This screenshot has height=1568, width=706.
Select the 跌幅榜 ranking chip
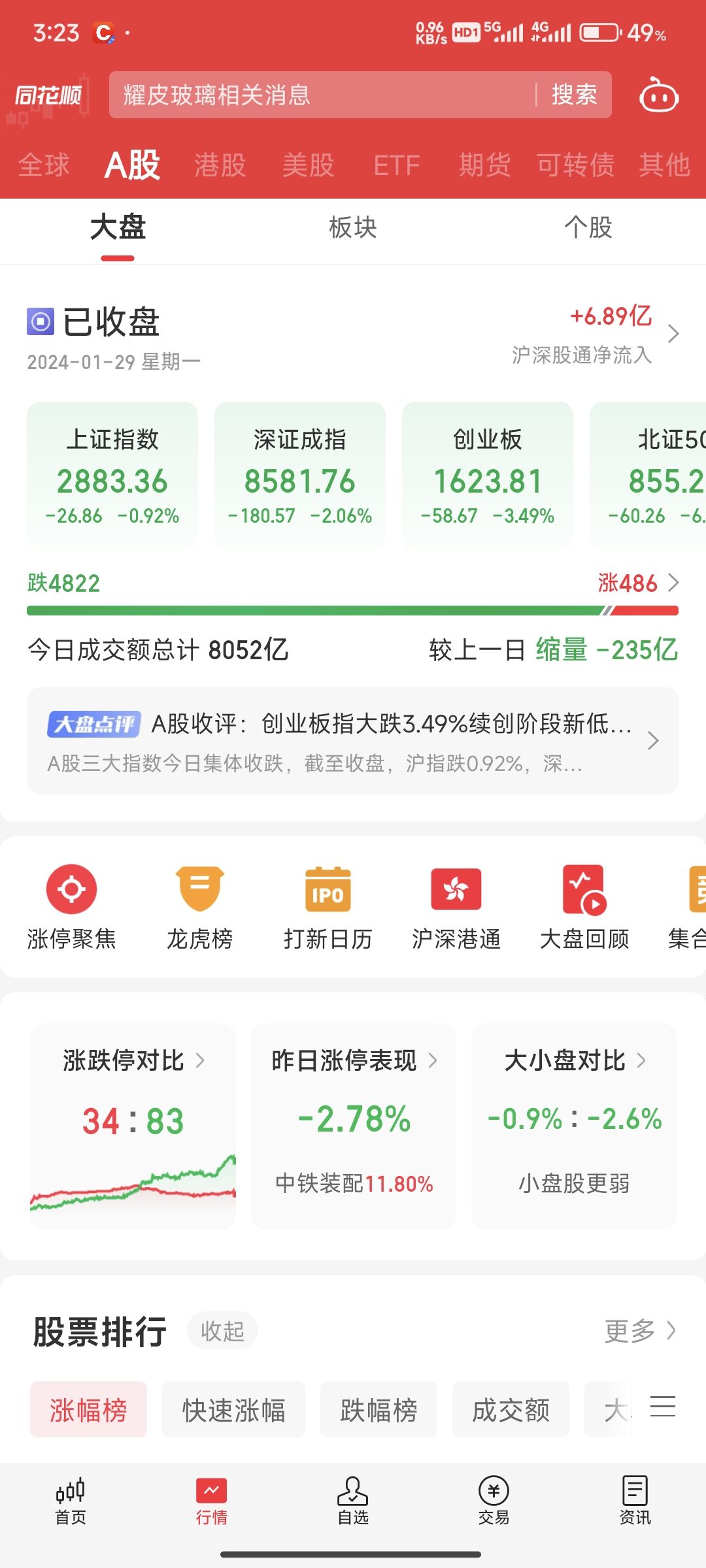pos(378,1409)
